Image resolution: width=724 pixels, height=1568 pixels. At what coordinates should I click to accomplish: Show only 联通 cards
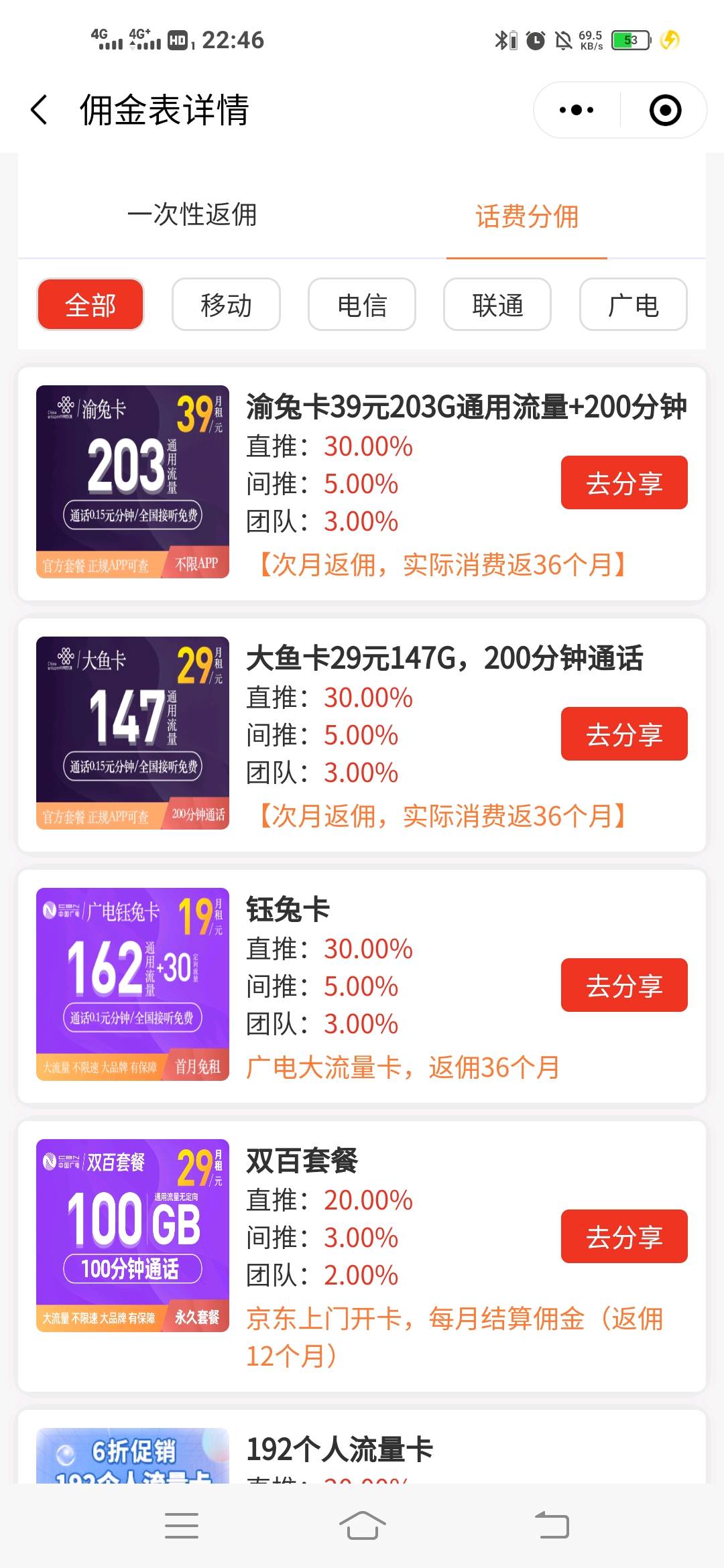pyautogui.click(x=497, y=305)
